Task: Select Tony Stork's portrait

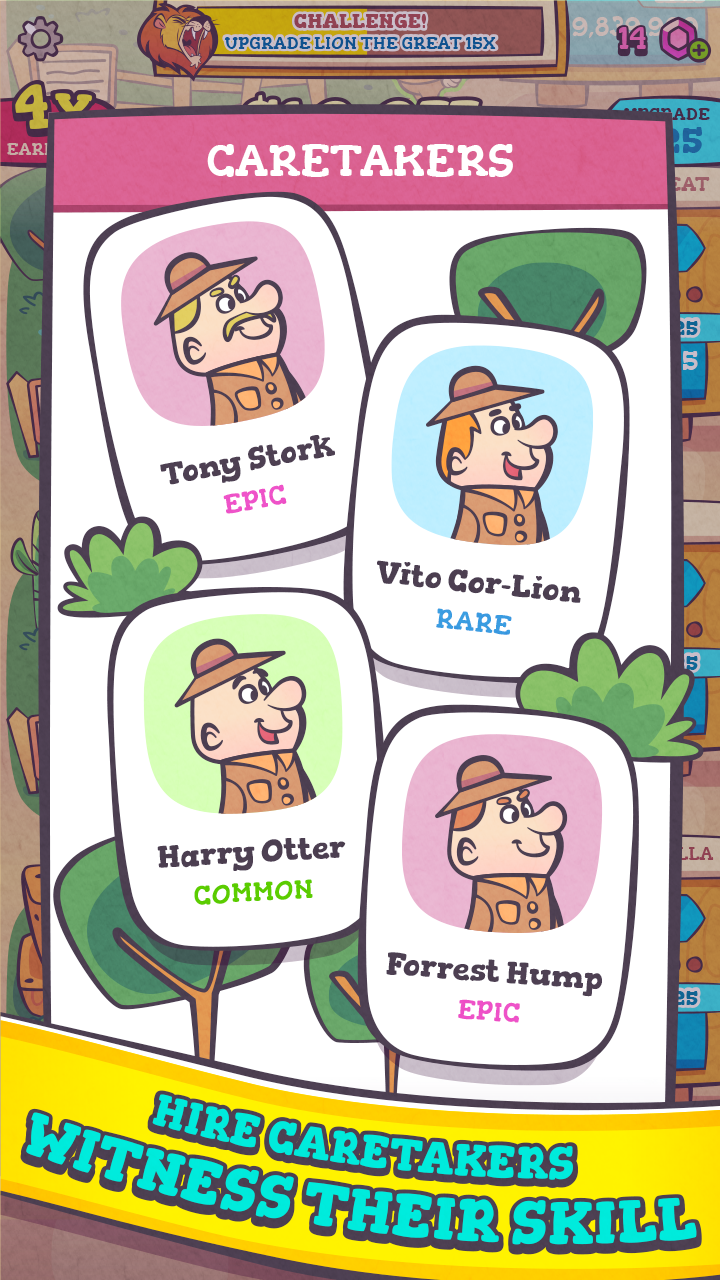Action: 222,330
